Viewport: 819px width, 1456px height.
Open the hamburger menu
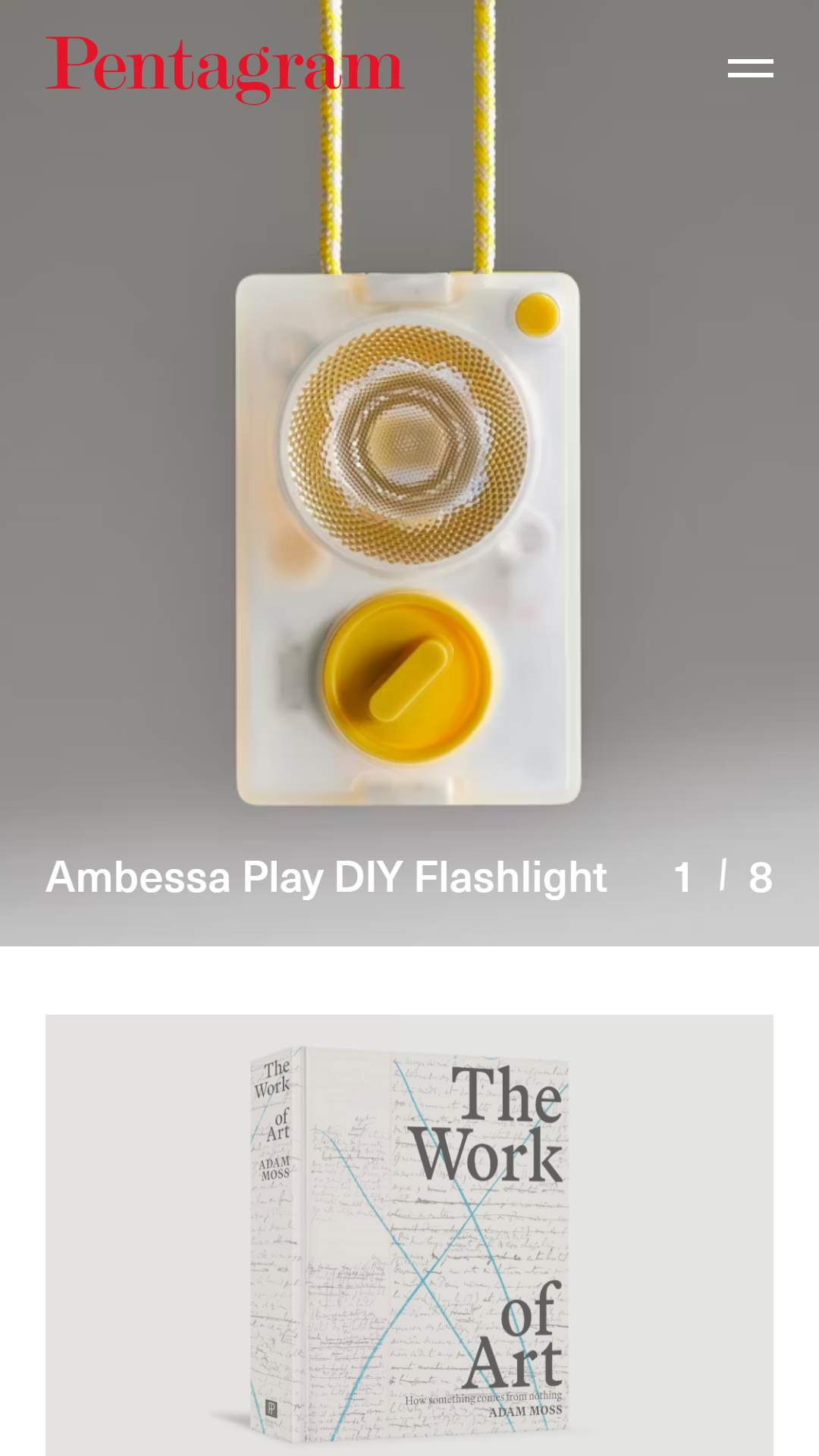750,68
